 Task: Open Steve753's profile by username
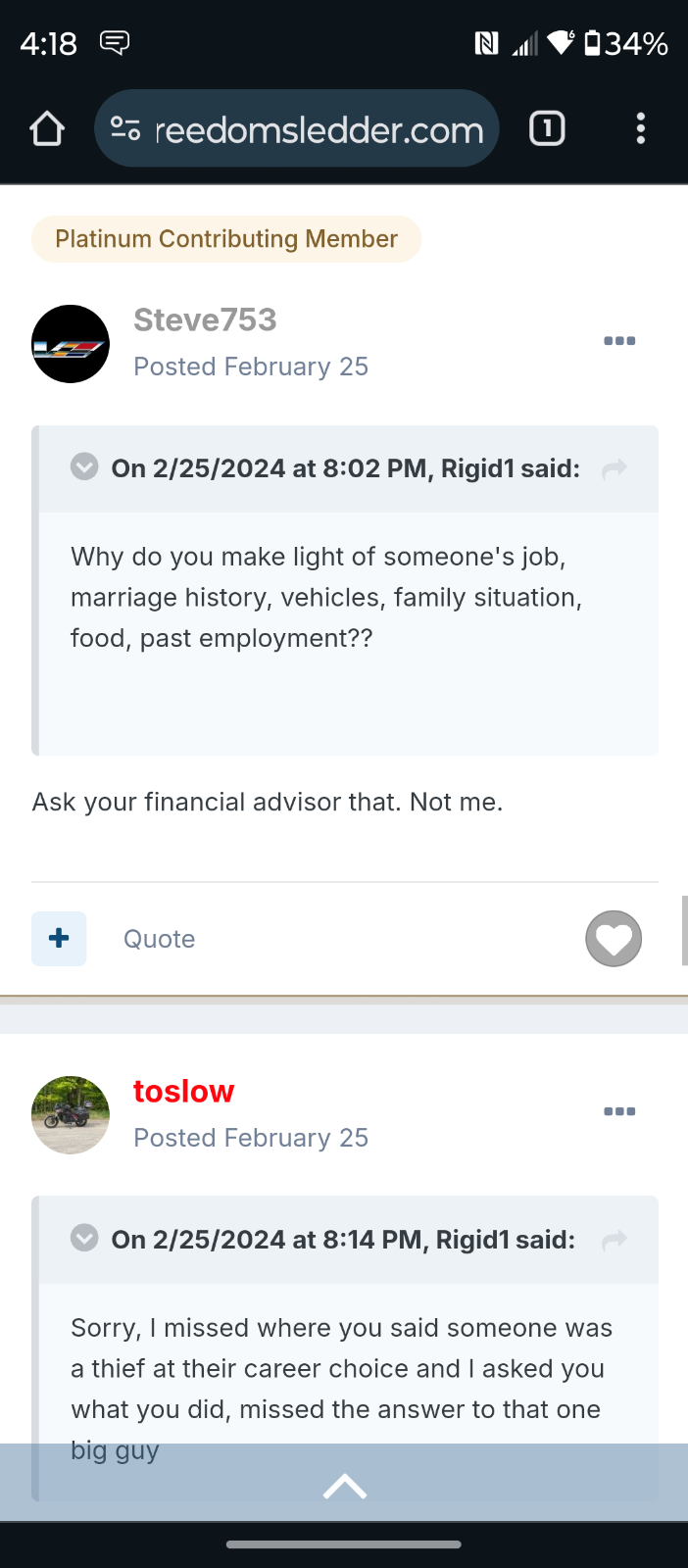(205, 319)
